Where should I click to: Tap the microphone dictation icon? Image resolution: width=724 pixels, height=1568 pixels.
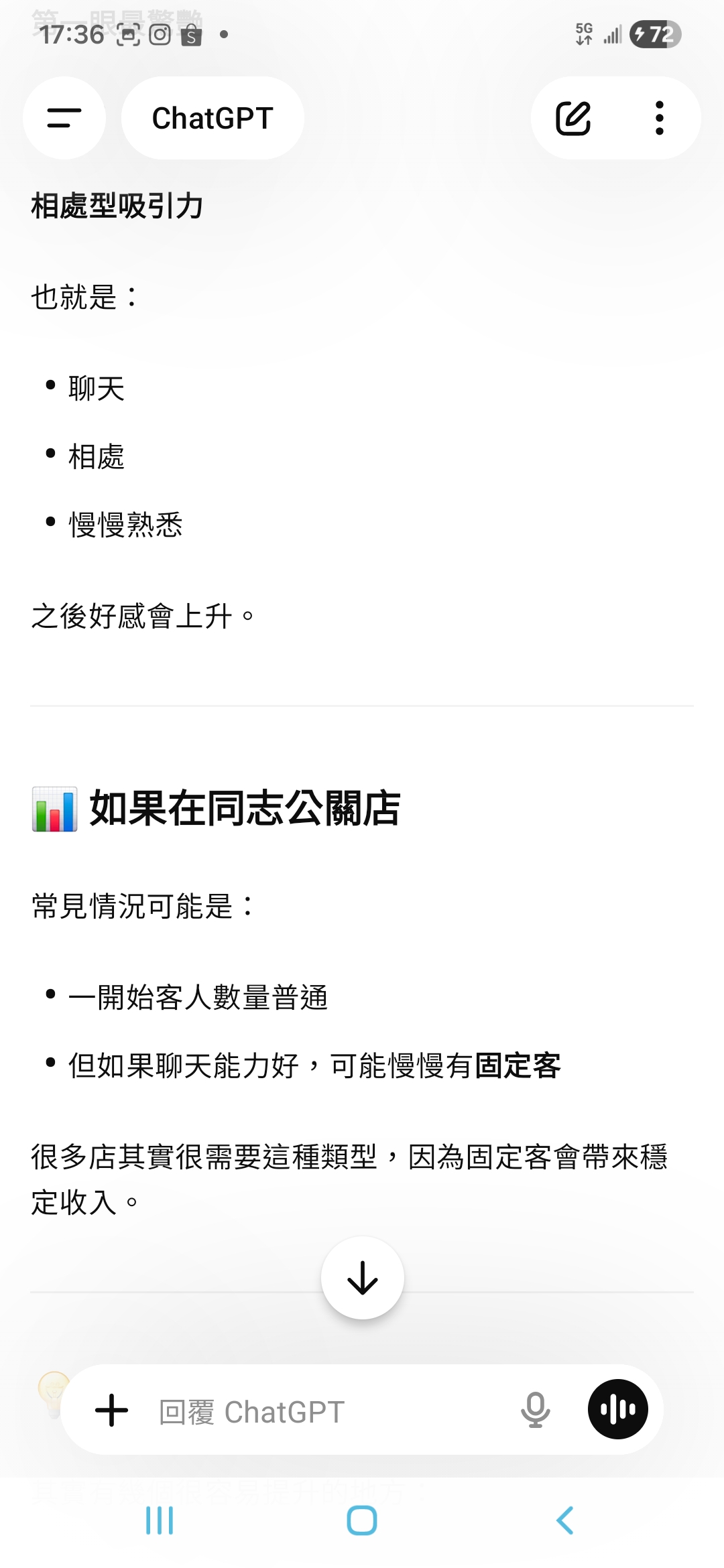click(536, 1410)
